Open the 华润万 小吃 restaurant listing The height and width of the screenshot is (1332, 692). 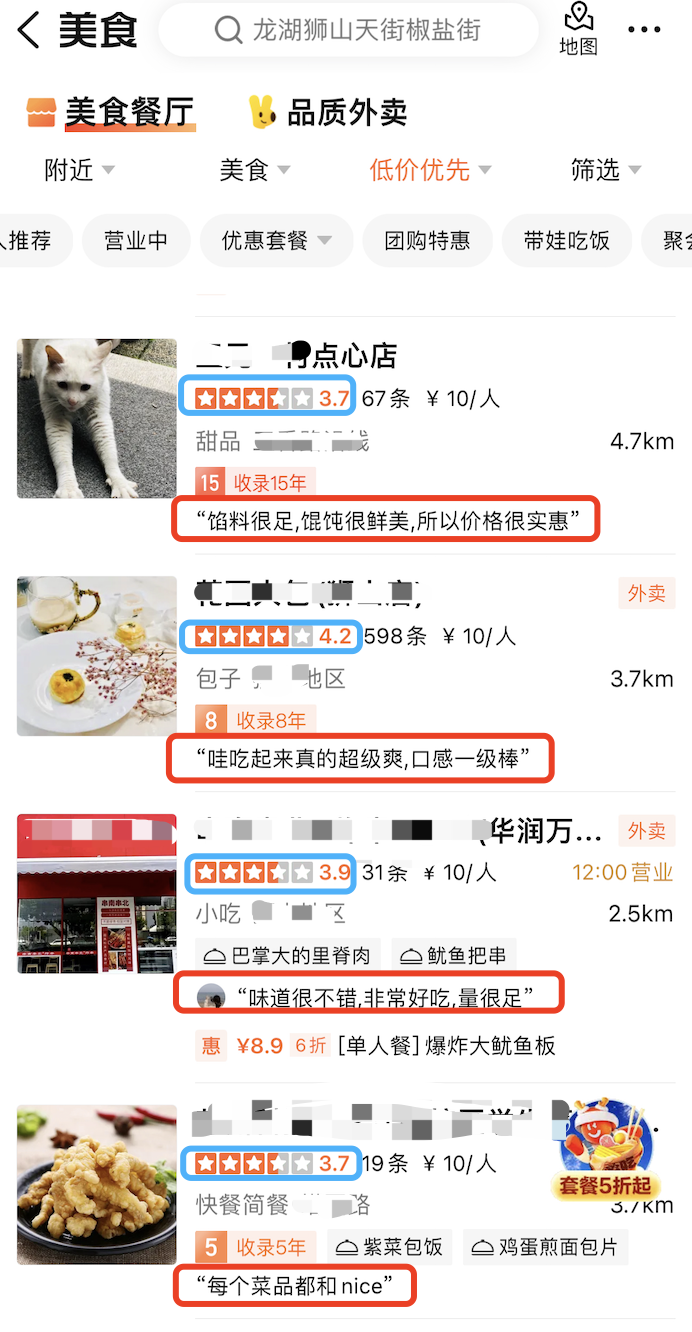click(x=400, y=830)
